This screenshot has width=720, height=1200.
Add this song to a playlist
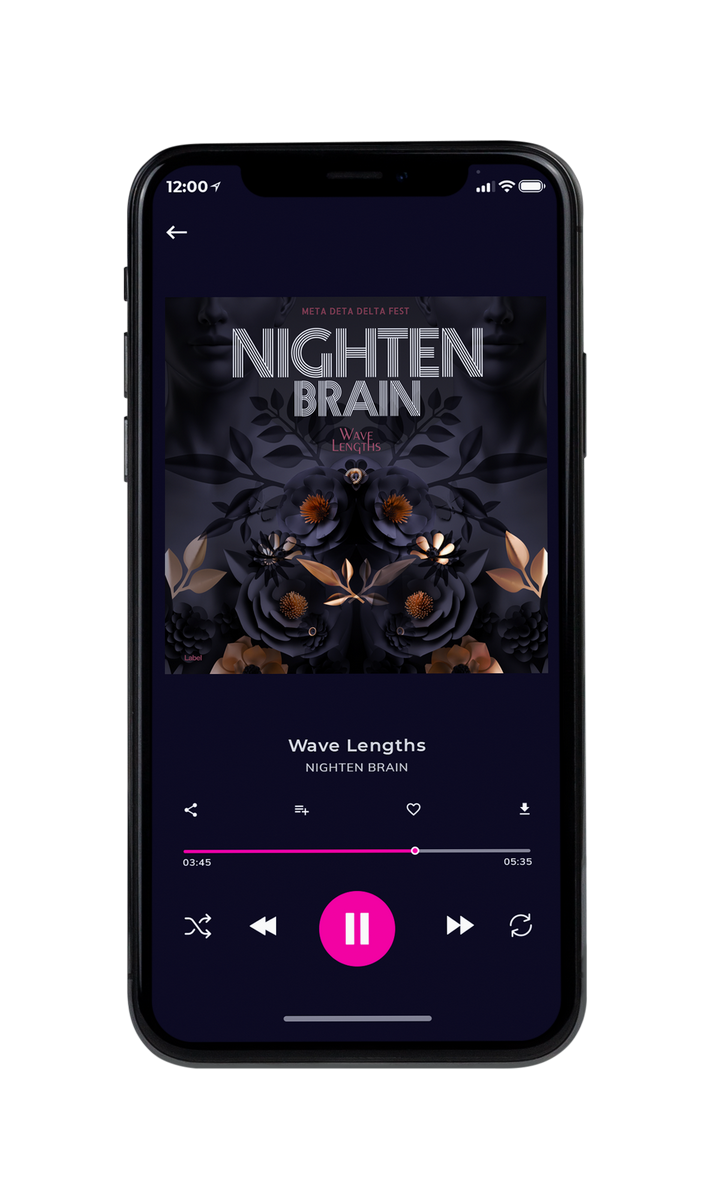click(x=301, y=810)
